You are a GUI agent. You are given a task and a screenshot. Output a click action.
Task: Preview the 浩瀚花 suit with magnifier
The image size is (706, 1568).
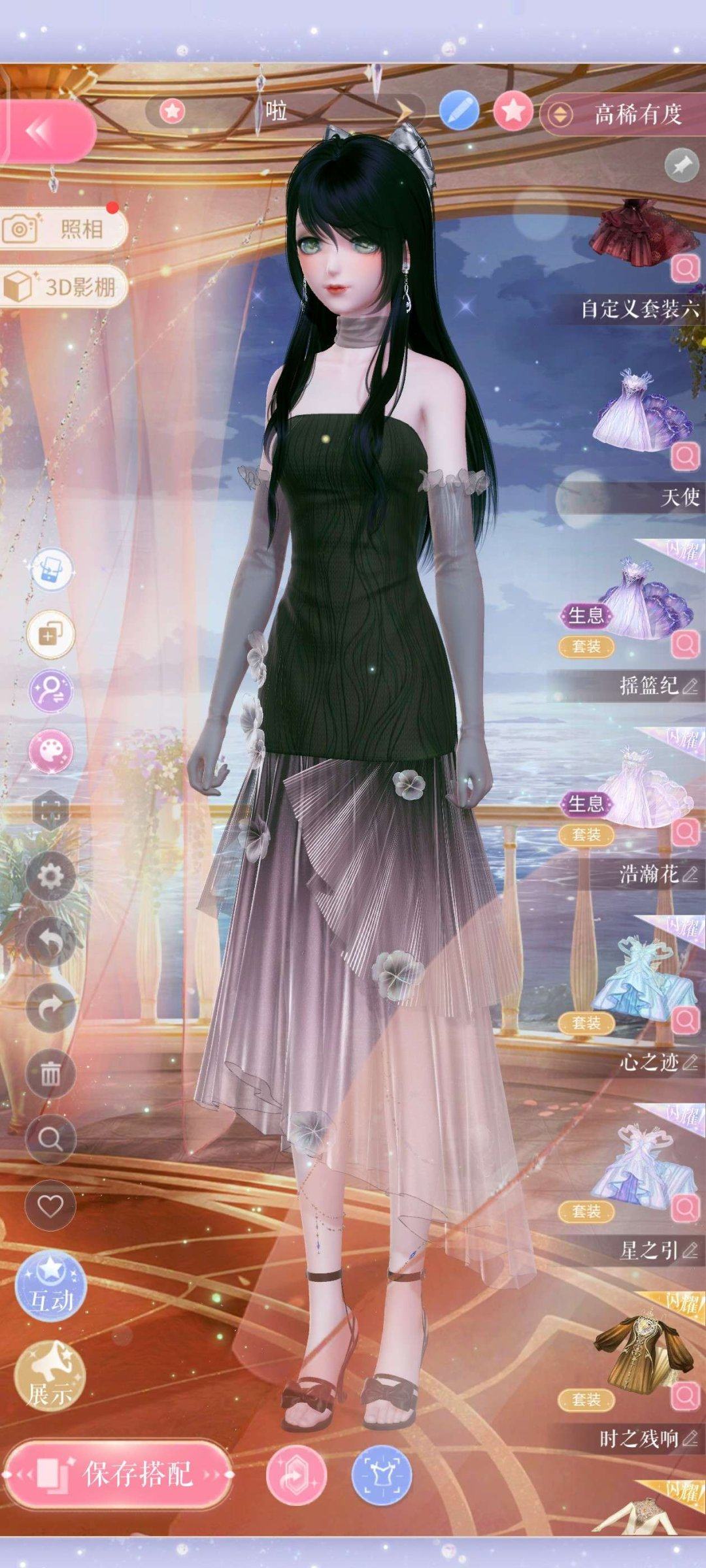pyautogui.click(x=685, y=832)
